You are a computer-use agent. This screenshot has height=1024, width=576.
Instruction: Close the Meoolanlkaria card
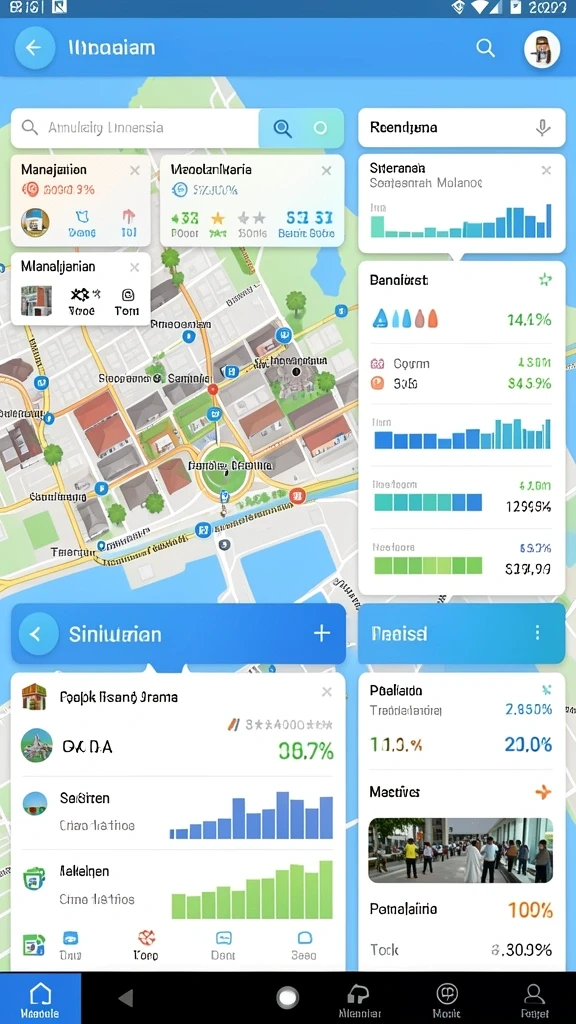pyautogui.click(x=327, y=170)
